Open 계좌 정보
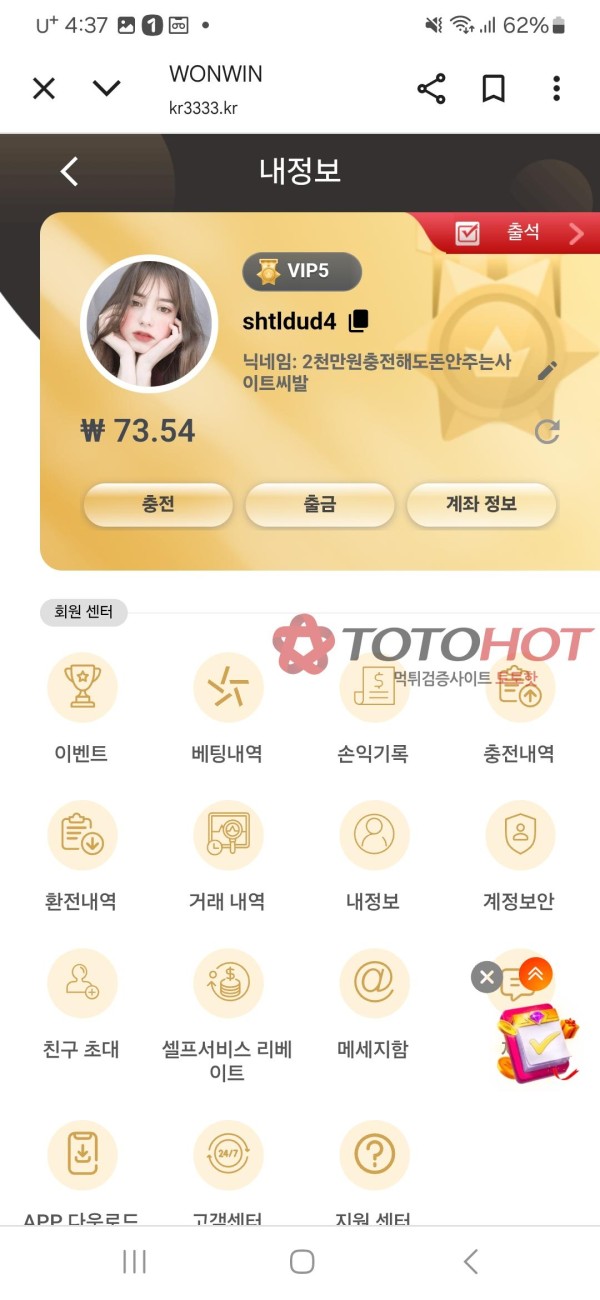Viewport: 600px width, 1300px height. pyautogui.click(x=481, y=504)
